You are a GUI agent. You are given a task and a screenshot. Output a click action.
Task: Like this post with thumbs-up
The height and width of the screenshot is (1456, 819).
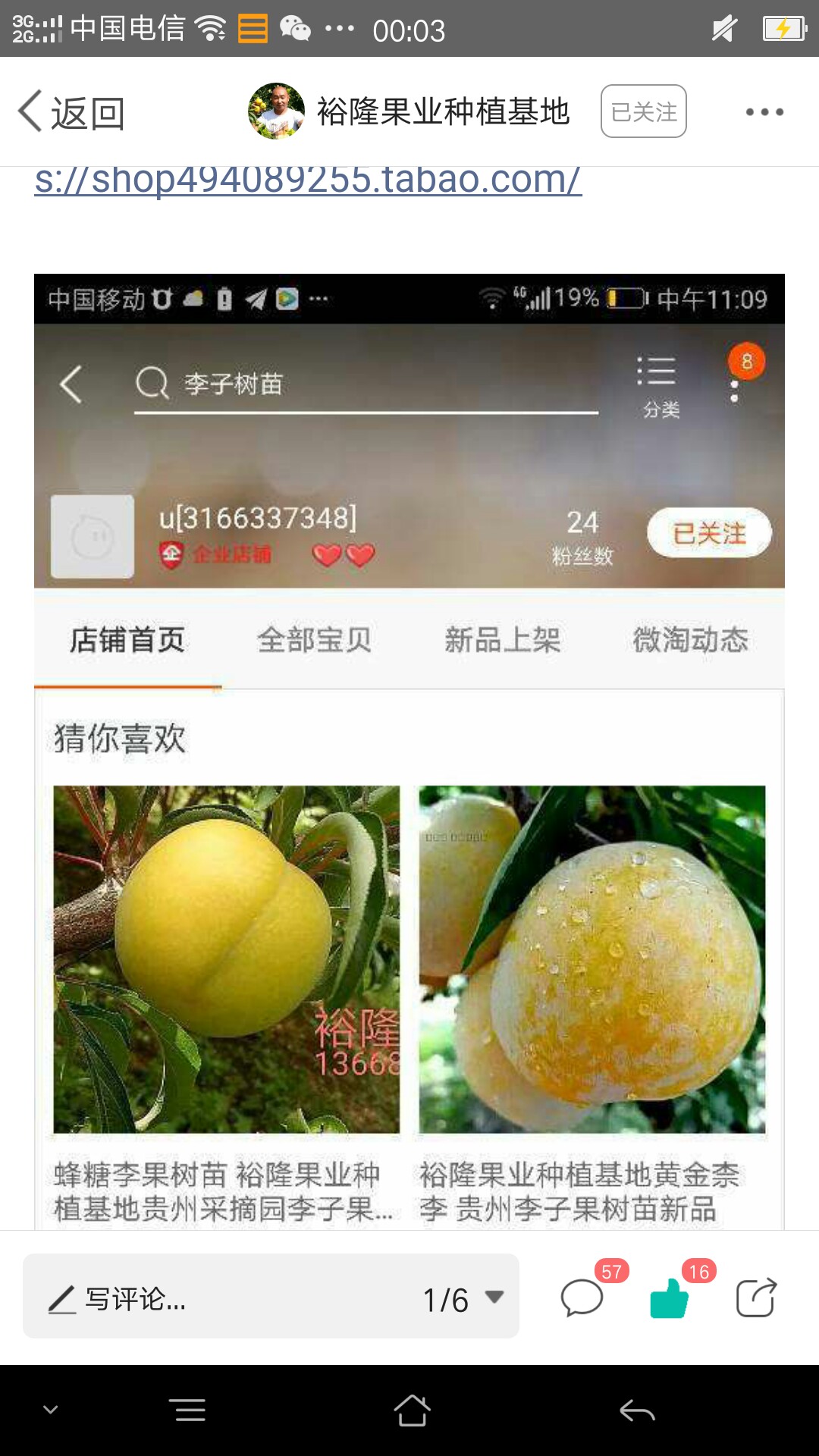670,1298
